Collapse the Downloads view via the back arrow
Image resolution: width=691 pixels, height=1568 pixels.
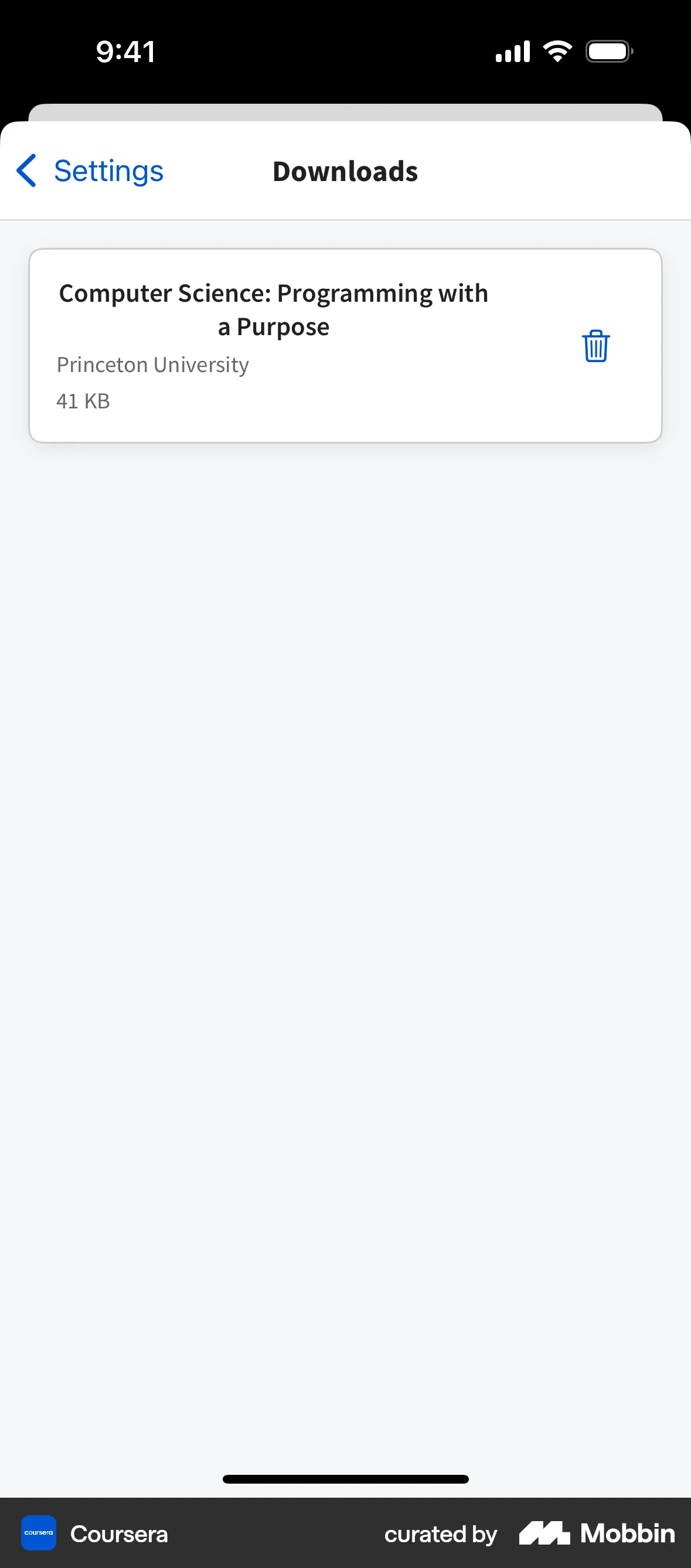tap(27, 171)
